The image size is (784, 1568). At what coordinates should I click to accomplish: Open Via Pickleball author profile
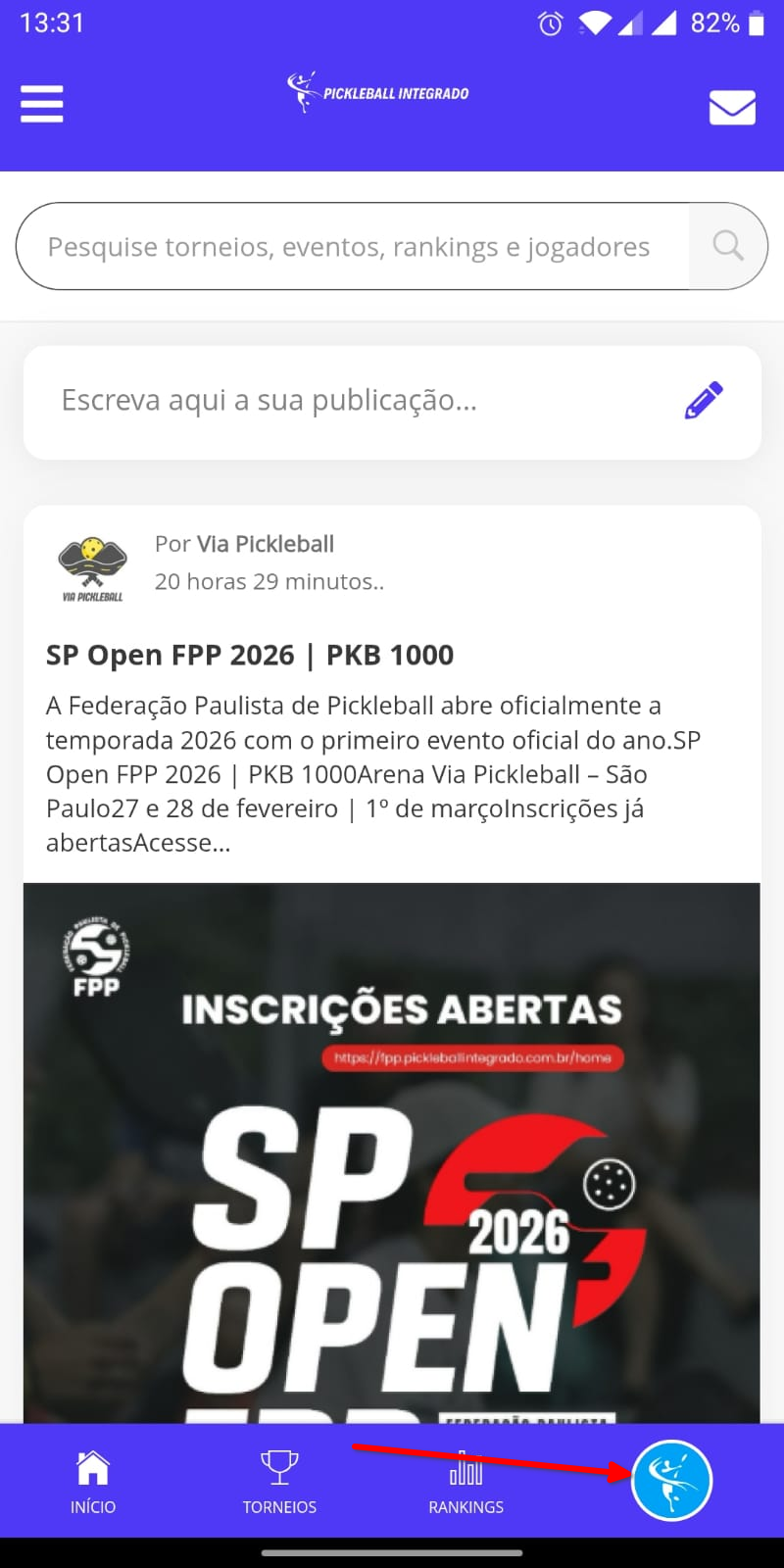(x=265, y=544)
